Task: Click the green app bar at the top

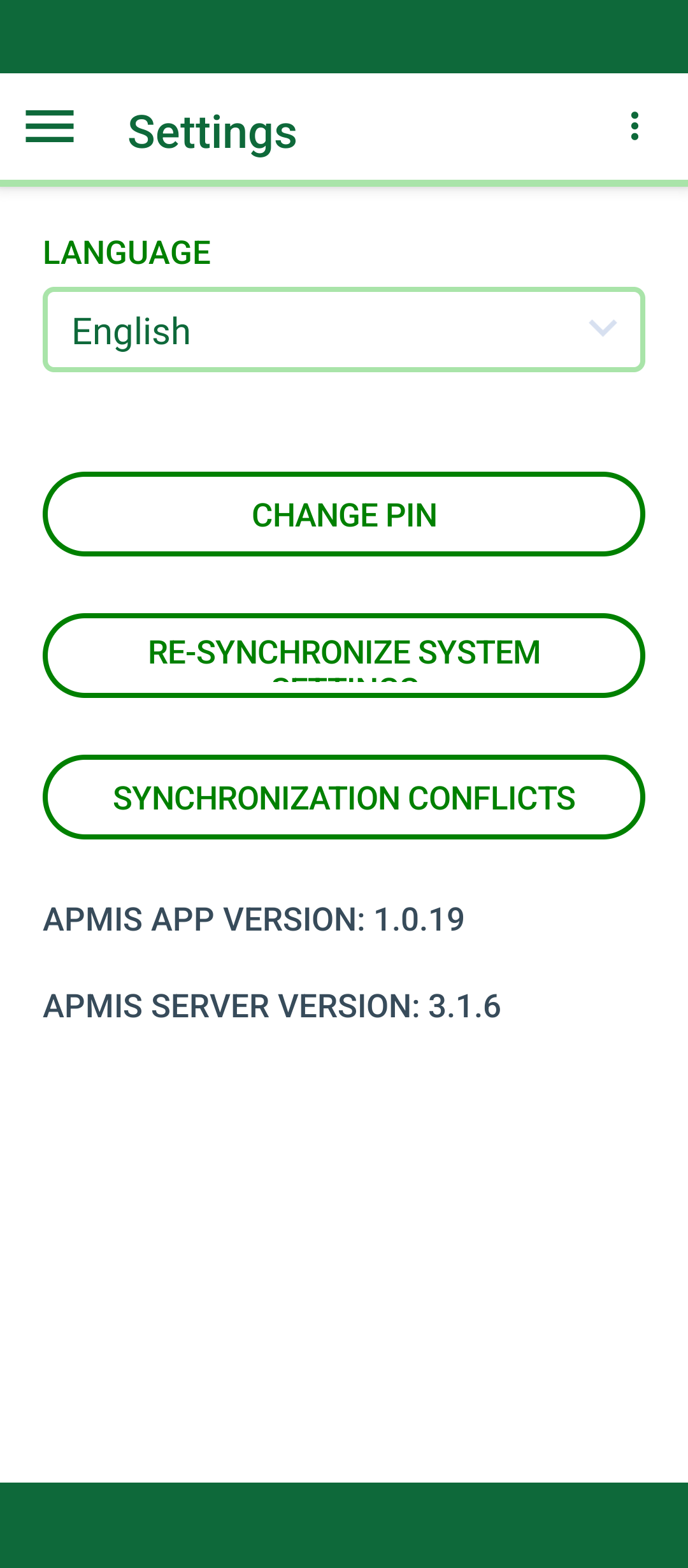Action: [x=344, y=36]
